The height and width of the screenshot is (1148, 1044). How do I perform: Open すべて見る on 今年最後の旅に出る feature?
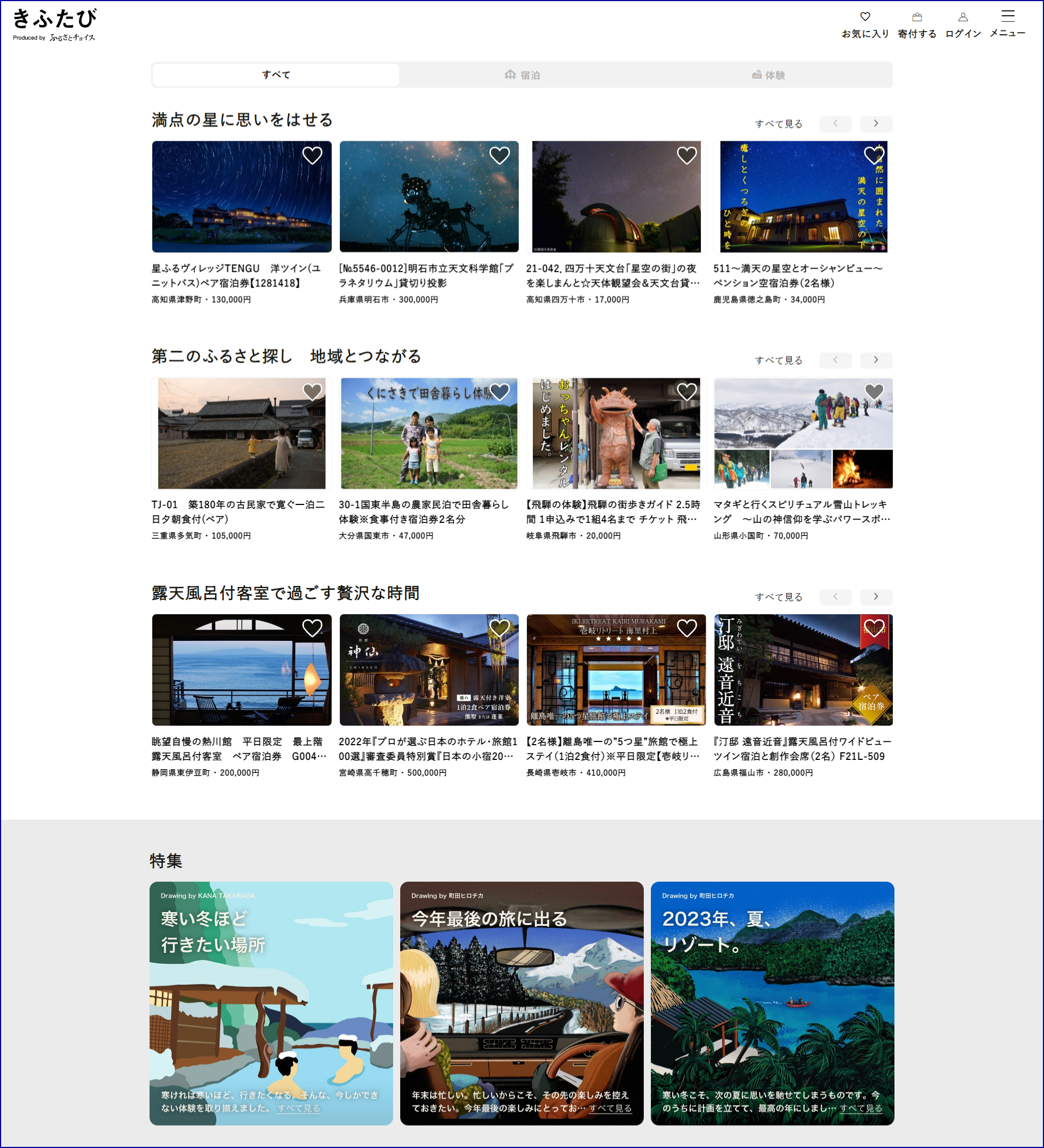[x=610, y=1108]
